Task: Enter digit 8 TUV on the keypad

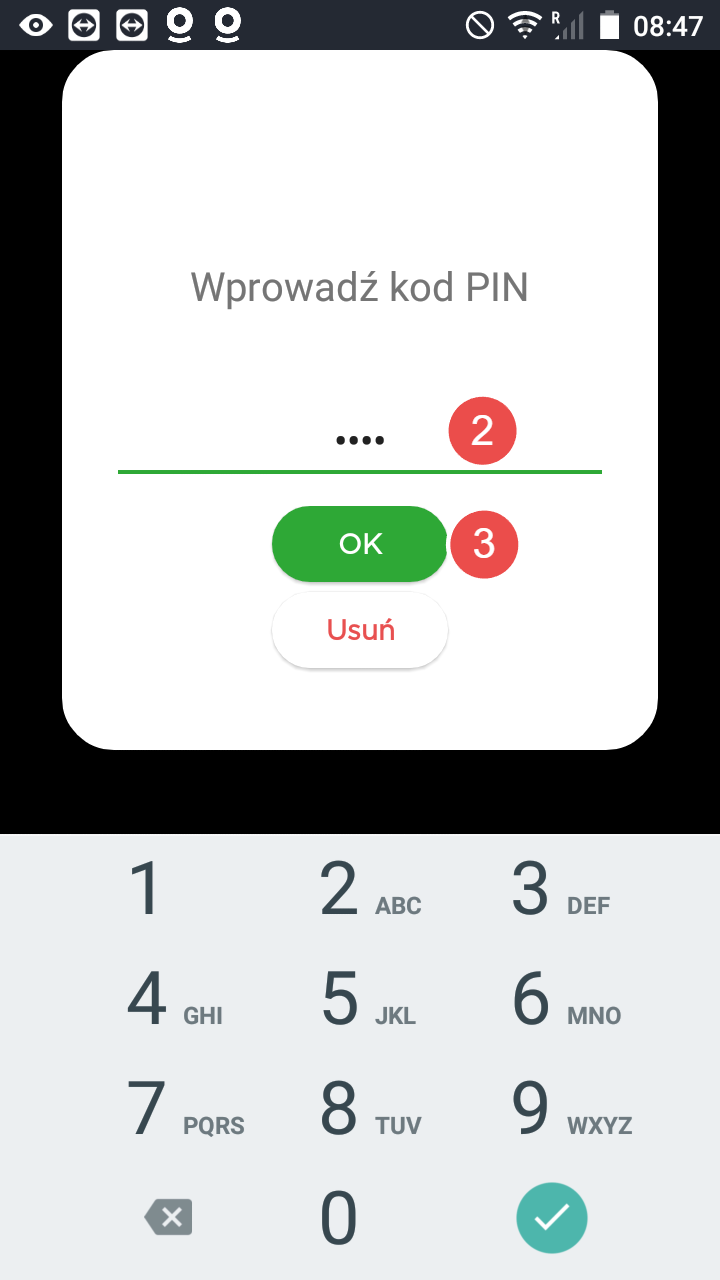Action: [360, 1109]
